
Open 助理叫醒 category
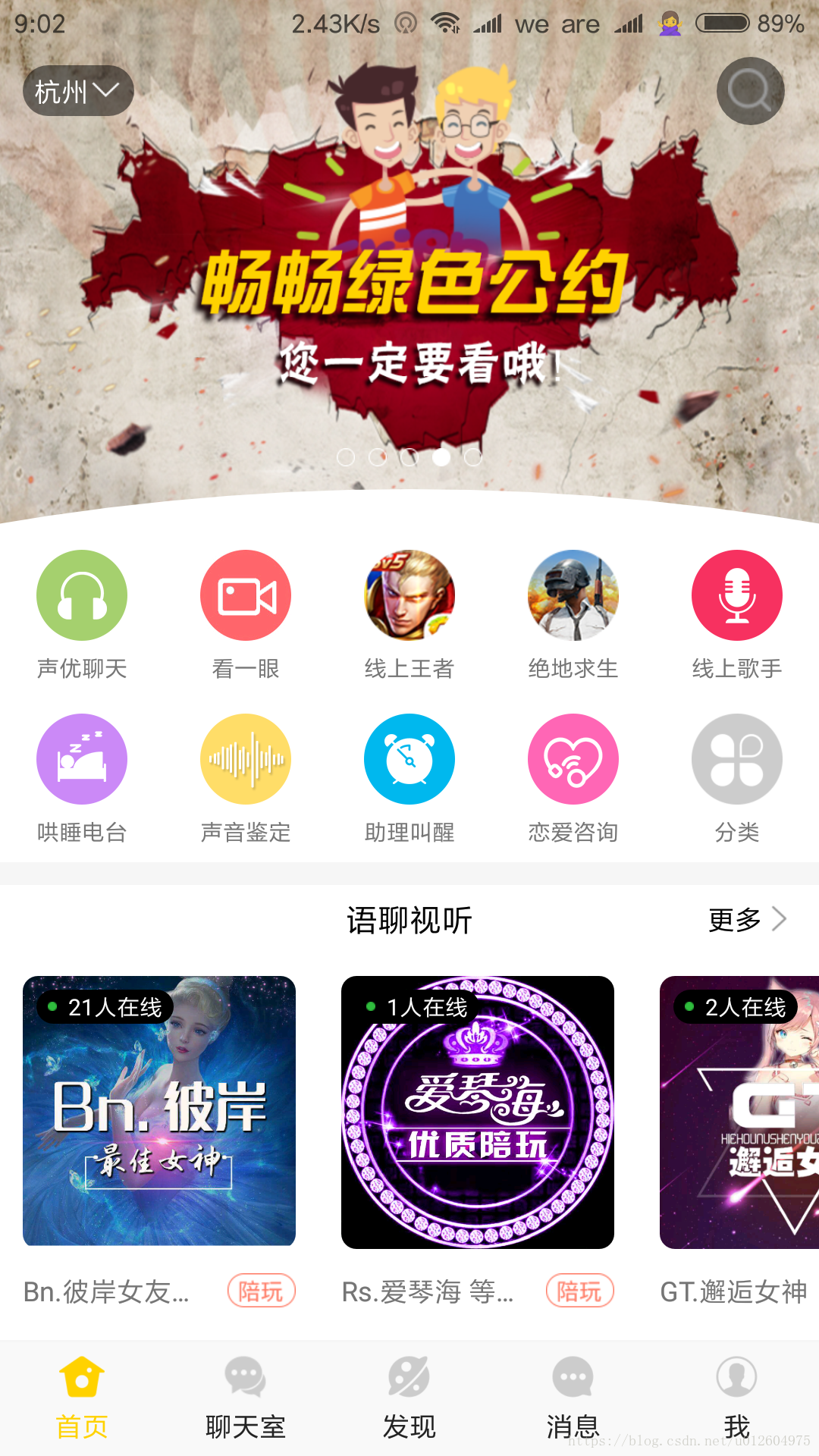409,760
